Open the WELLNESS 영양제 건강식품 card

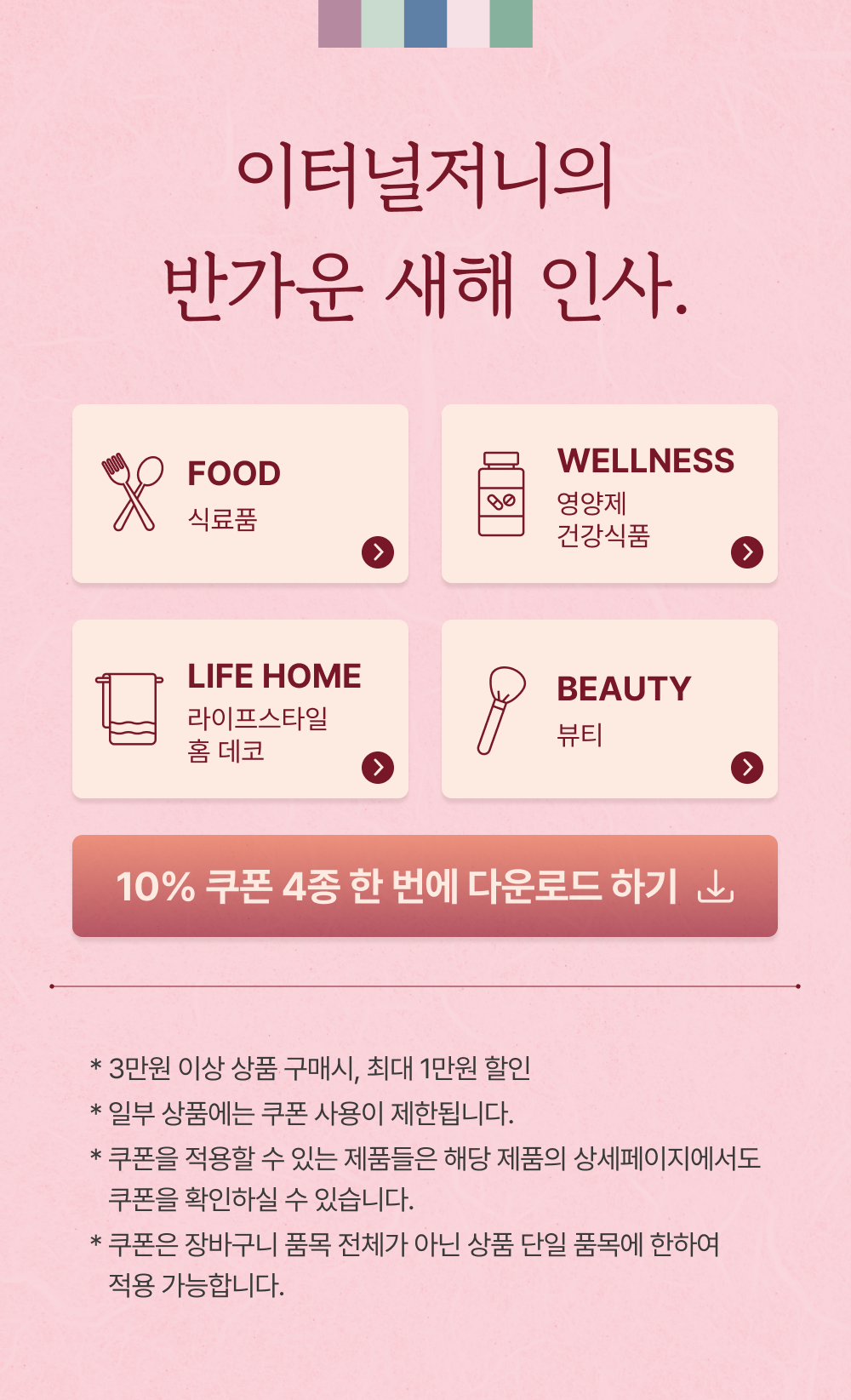[x=609, y=494]
